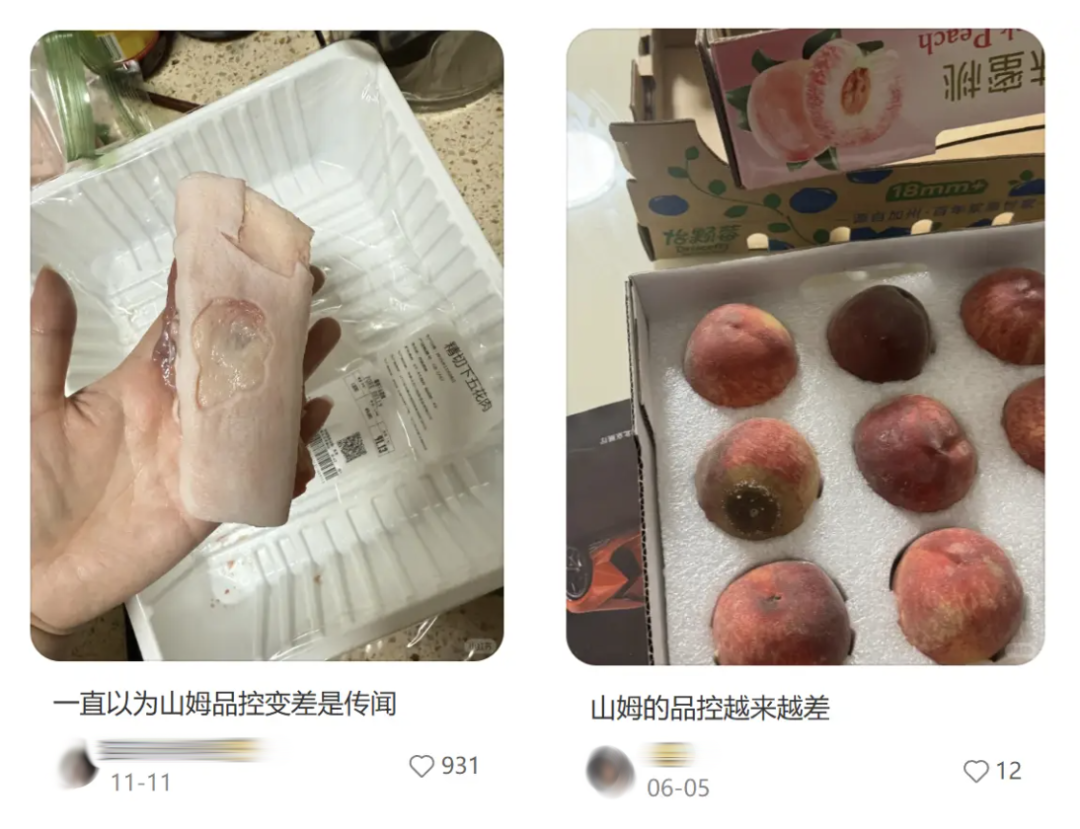
Task: Open author avatar of the 11-11 post
Action: click(x=77, y=768)
